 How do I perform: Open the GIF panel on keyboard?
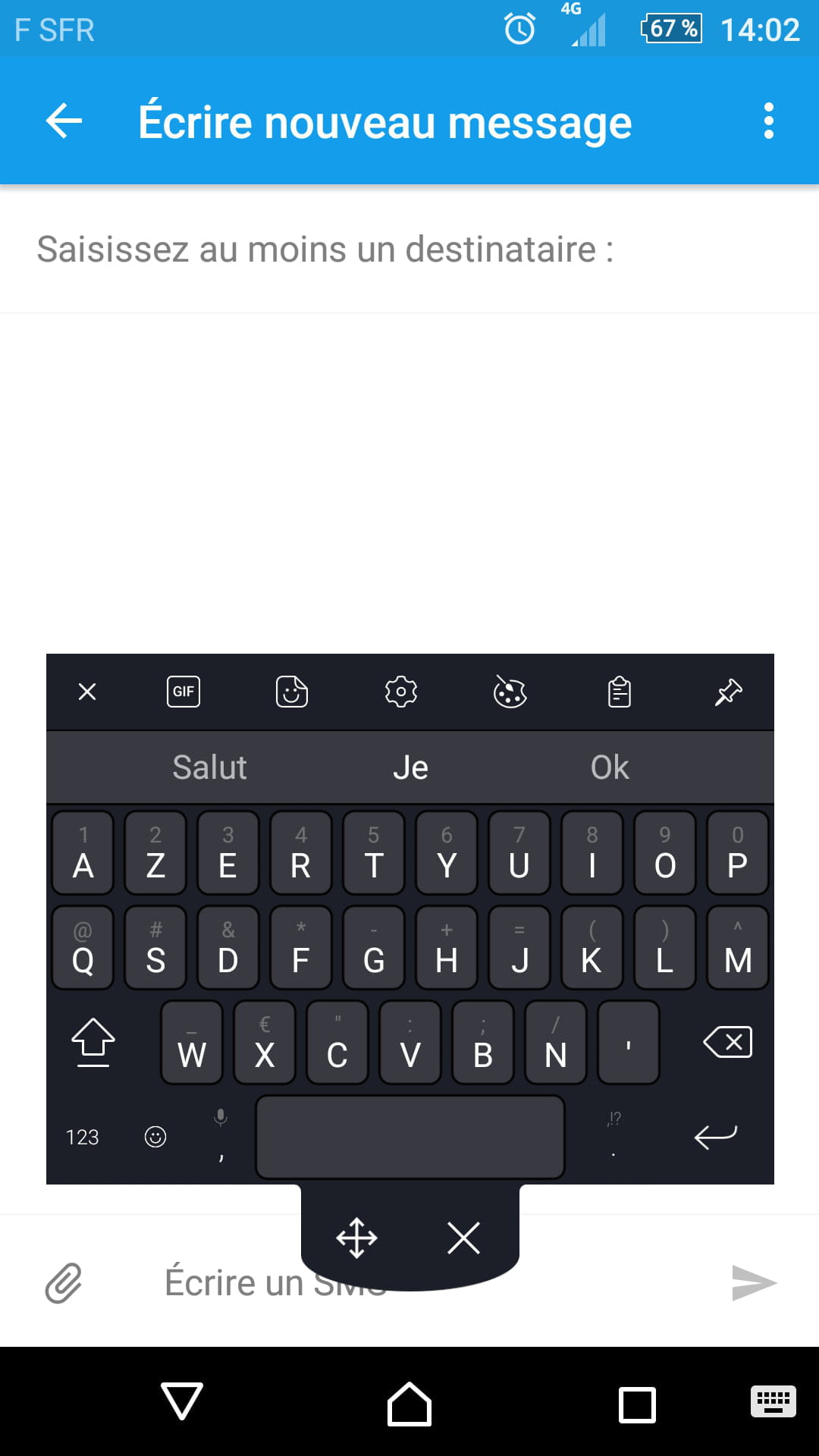[x=184, y=692]
